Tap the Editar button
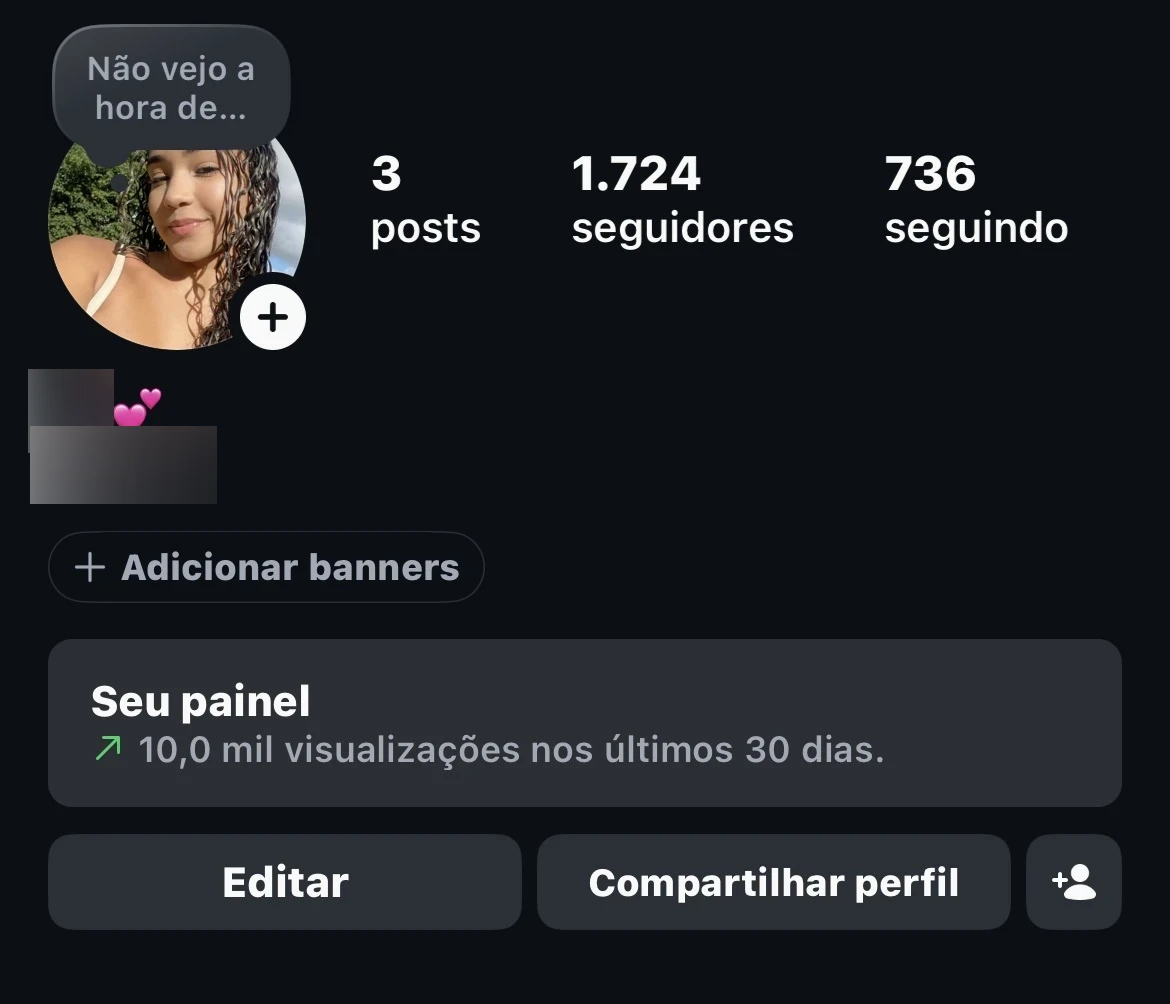The image size is (1170, 1004). (x=285, y=882)
